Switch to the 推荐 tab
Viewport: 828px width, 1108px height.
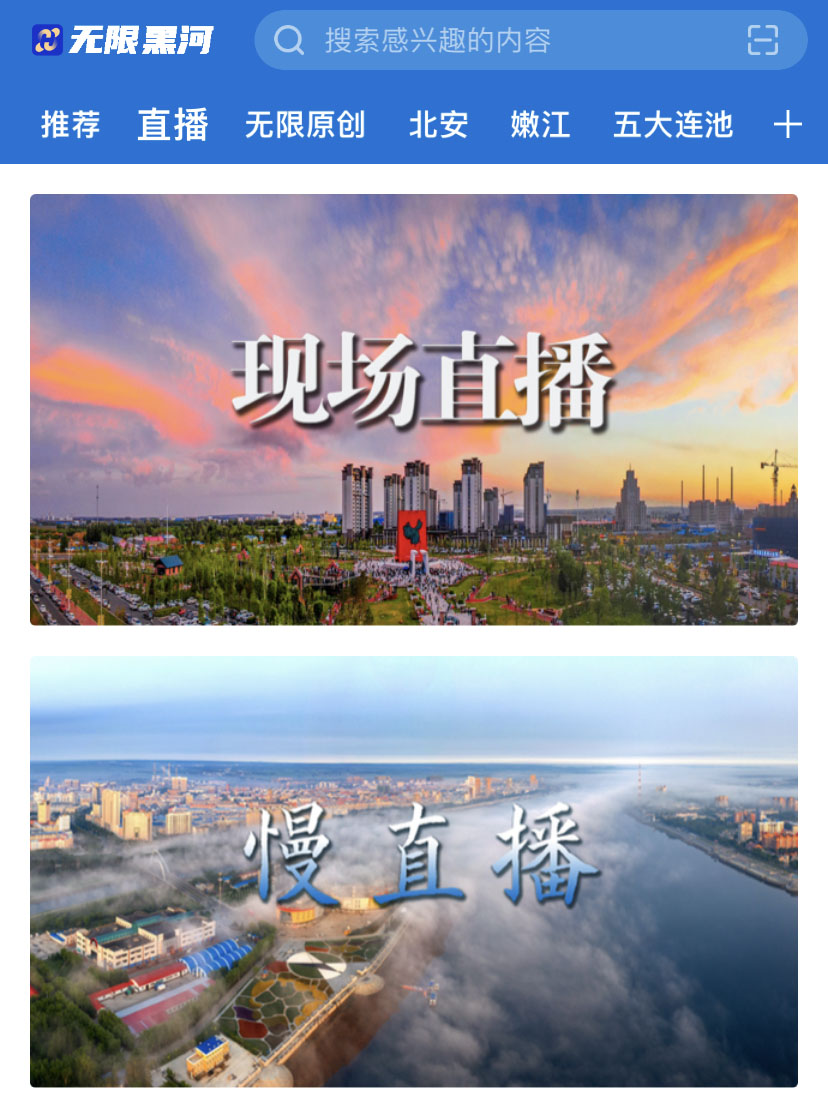coord(71,125)
